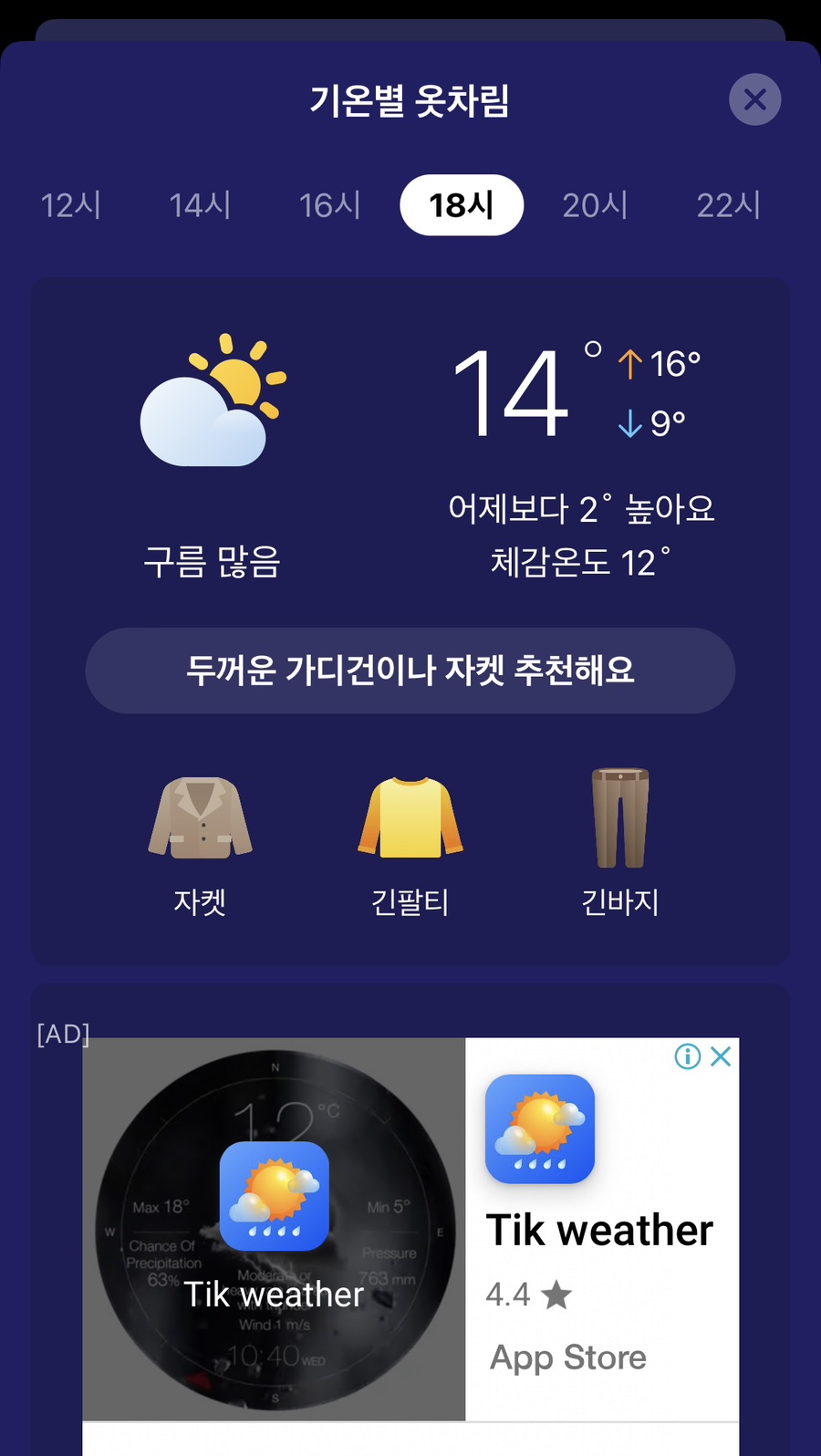Screen dimensions: 821x1456
Task: Select the 22시 time tab
Action: click(x=728, y=205)
